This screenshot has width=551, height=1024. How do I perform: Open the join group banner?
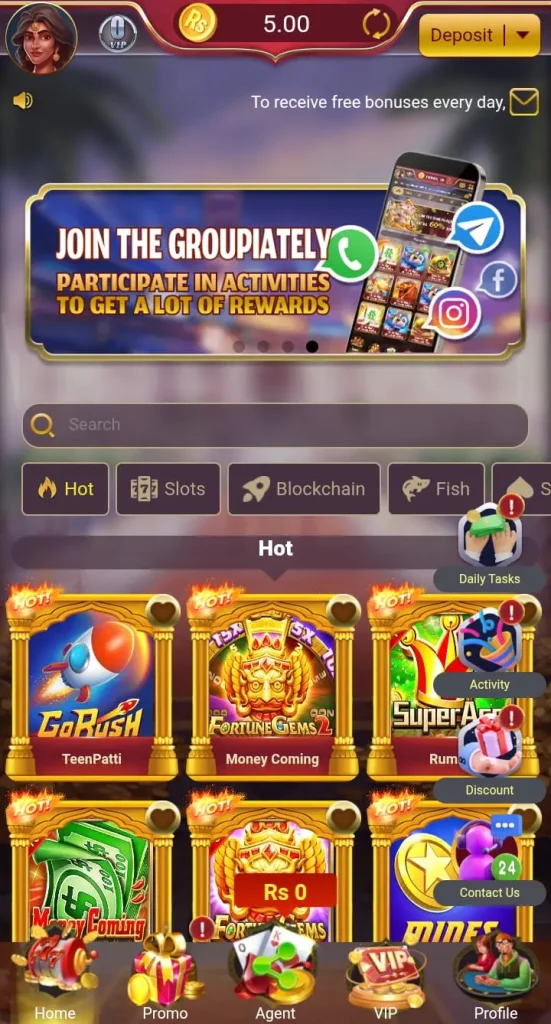click(276, 272)
